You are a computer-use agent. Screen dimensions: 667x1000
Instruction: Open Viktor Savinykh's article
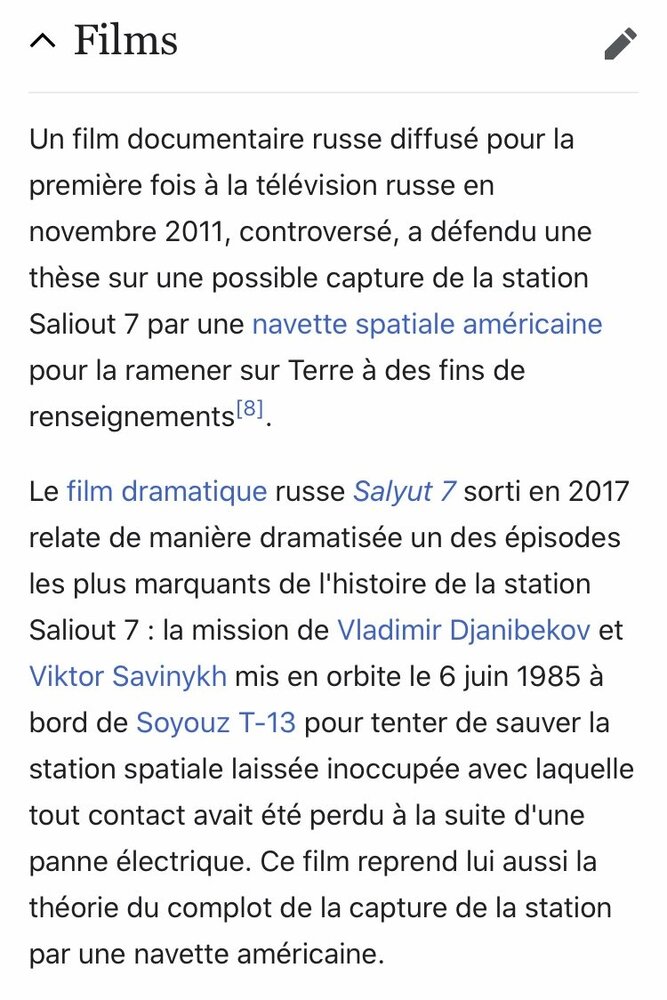click(128, 676)
